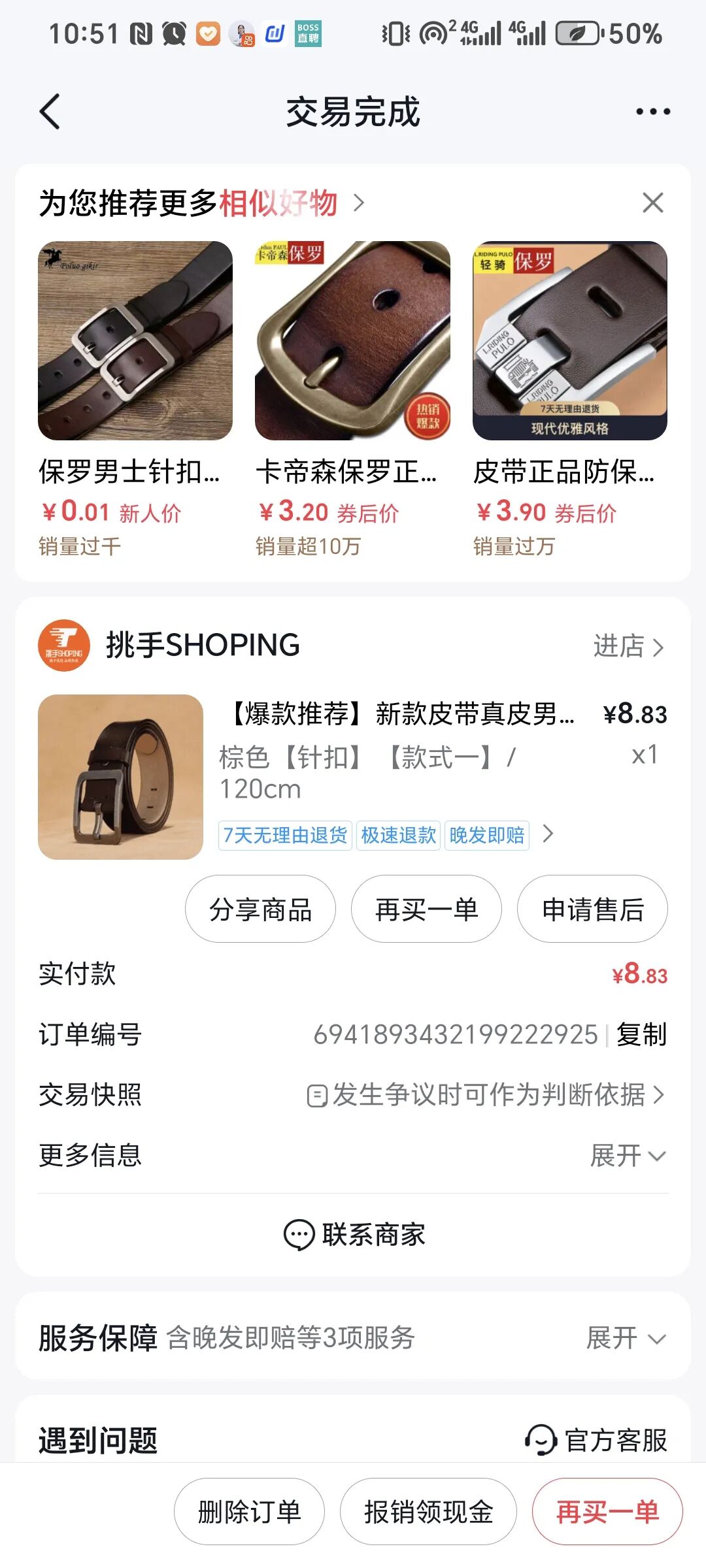The height and width of the screenshot is (1568, 706).
Task: Expand 更多信息 order details
Action: (x=628, y=1155)
